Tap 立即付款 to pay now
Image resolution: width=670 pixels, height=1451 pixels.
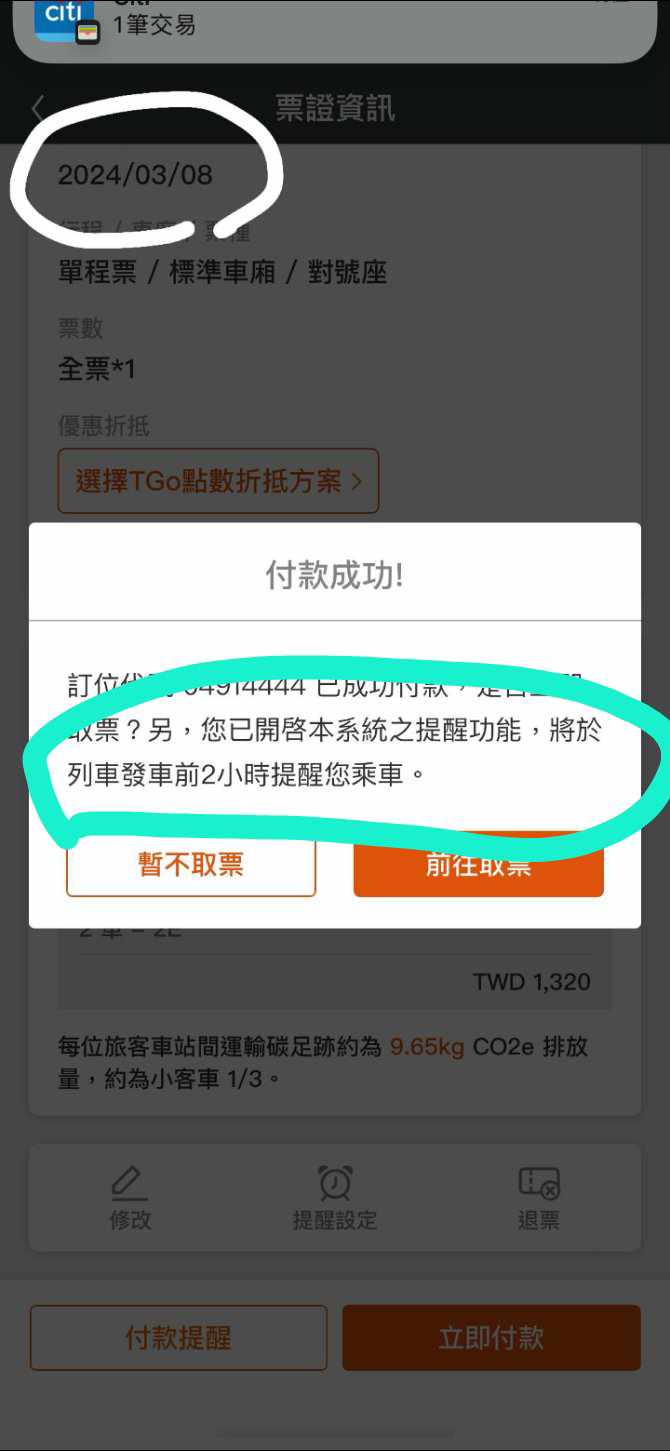click(x=491, y=1338)
